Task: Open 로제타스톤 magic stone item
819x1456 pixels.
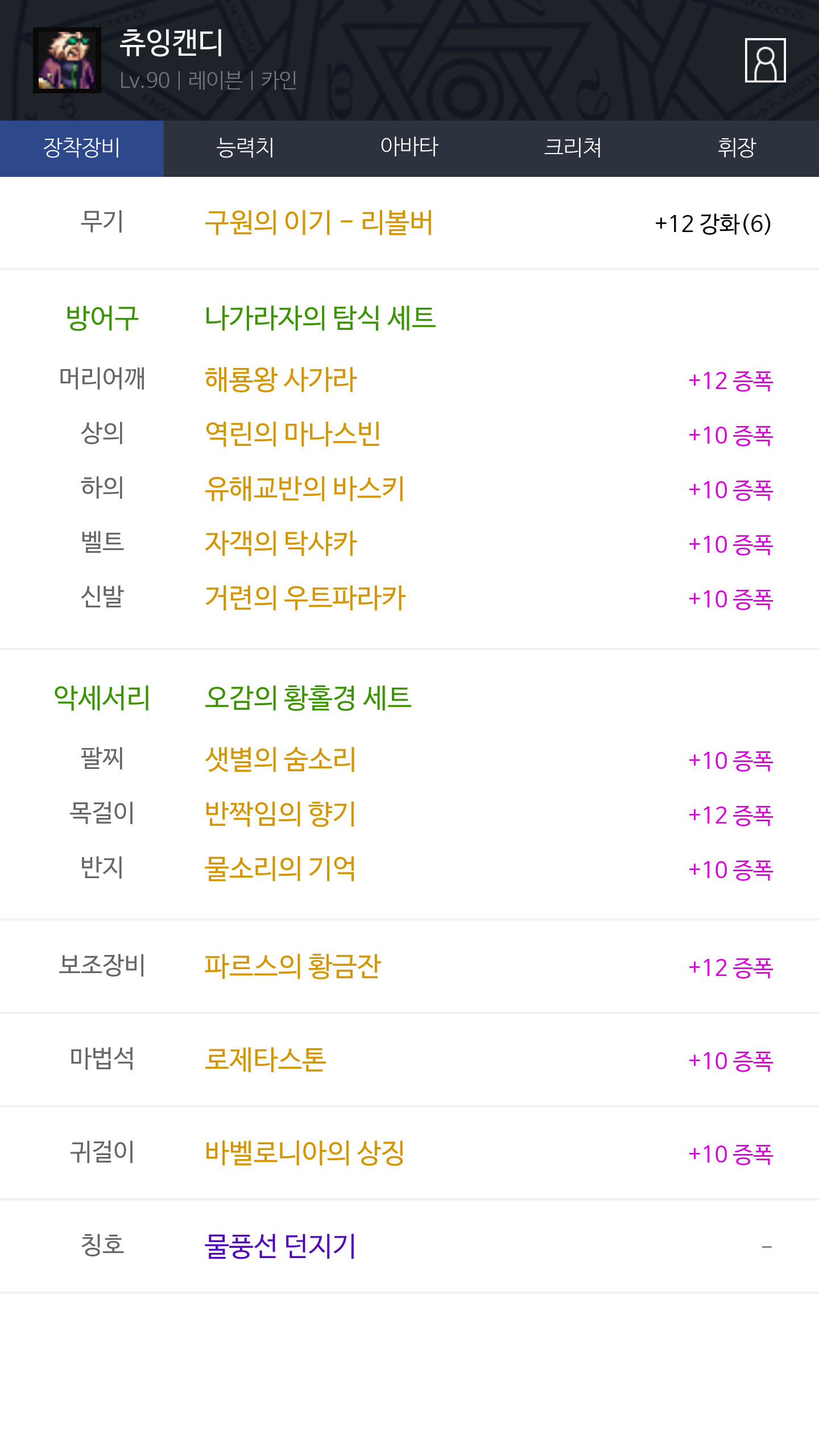Action: (265, 1060)
